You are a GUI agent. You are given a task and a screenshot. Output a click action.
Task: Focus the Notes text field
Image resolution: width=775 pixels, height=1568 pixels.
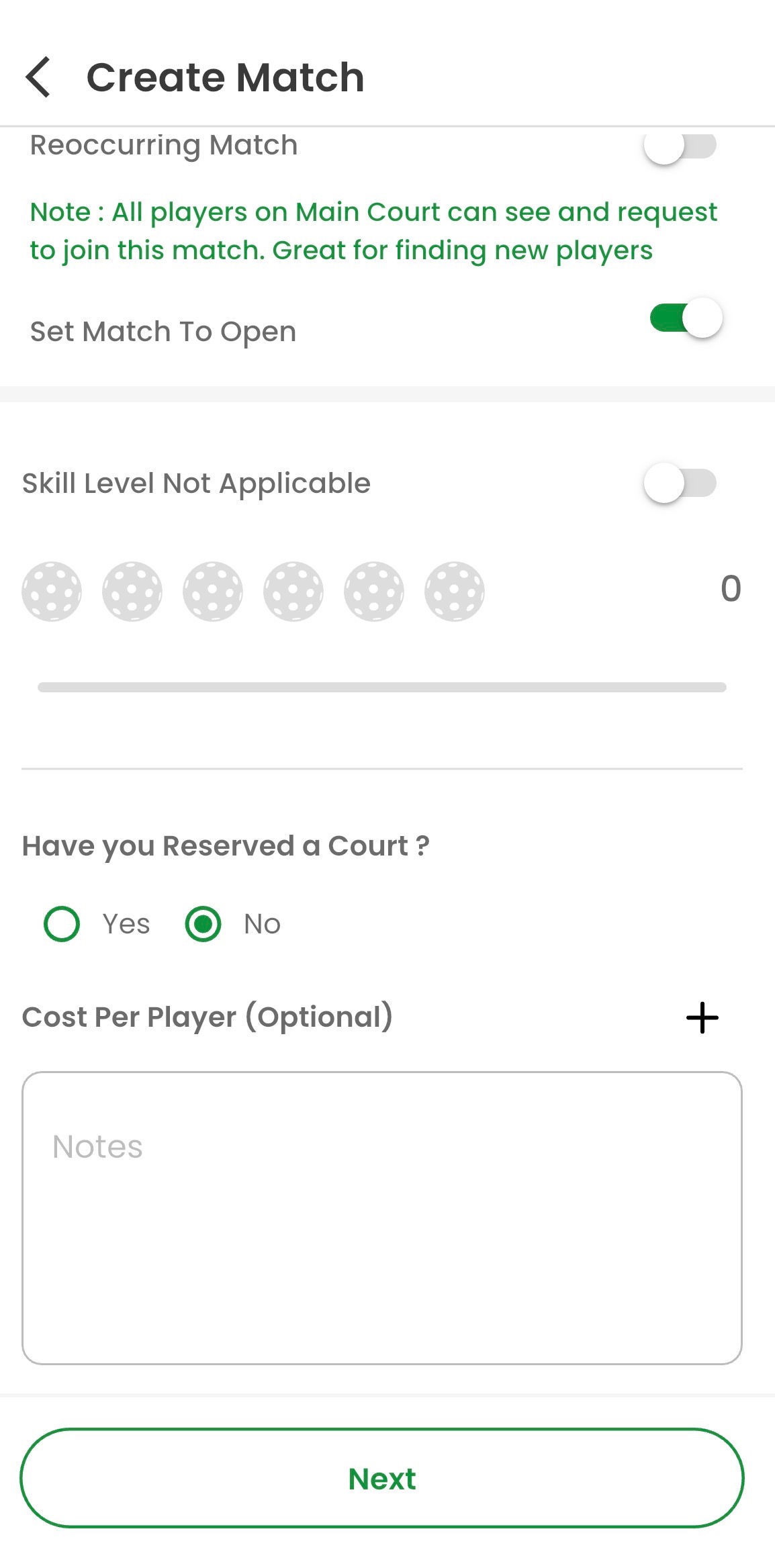coord(381,1217)
